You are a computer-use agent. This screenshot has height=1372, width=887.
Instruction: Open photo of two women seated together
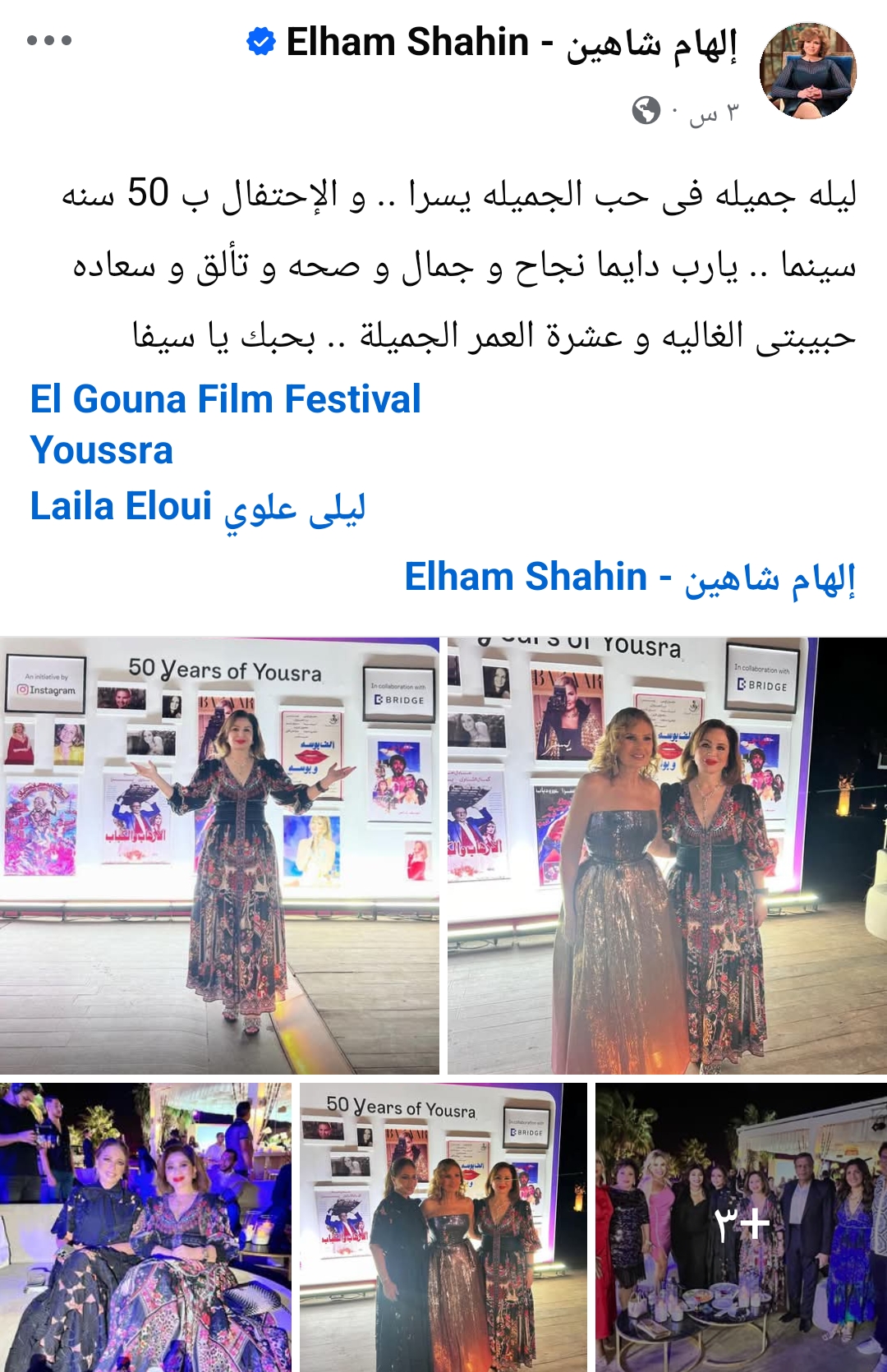coord(145,1227)
